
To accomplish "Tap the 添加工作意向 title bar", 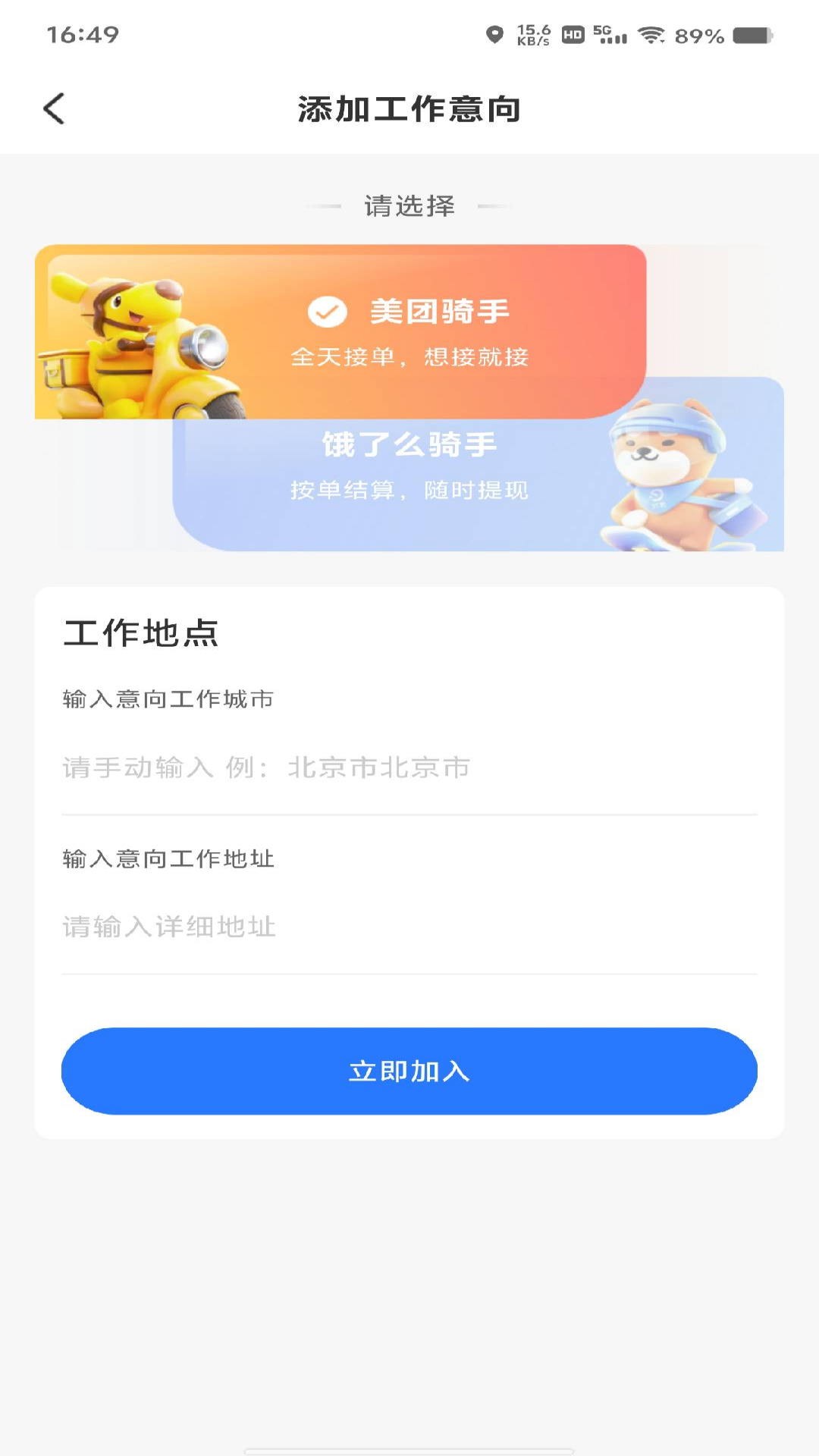I will pos(409,108).
